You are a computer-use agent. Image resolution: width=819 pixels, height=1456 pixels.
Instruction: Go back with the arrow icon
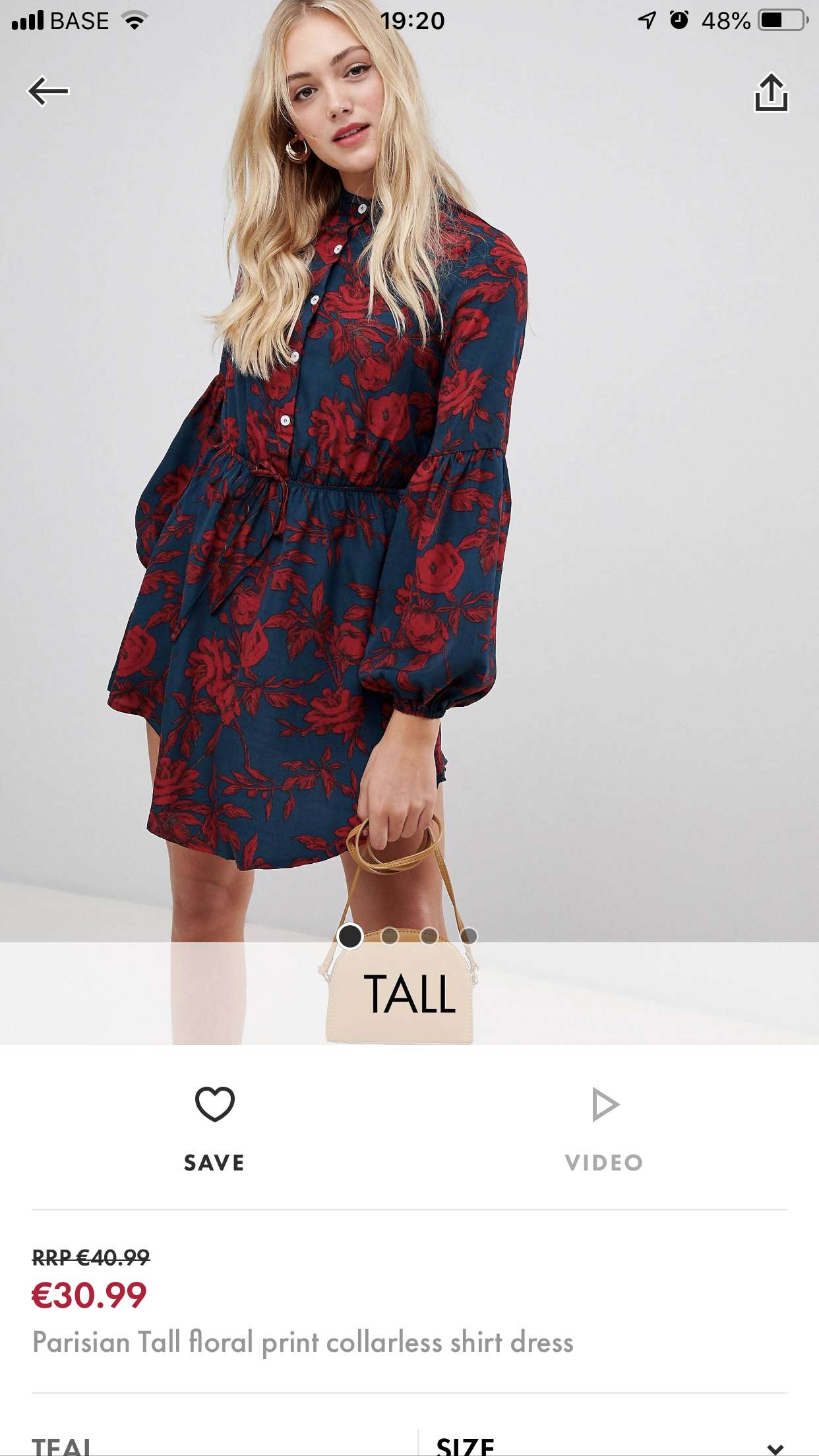click(x=48, y=91)
